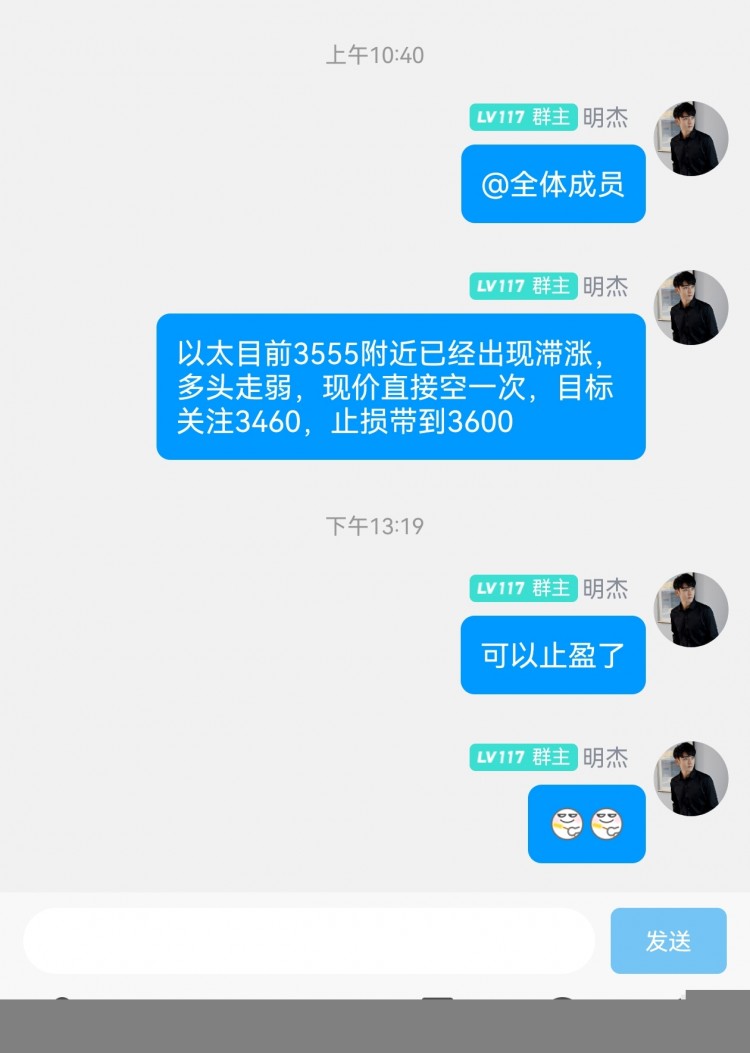Tap the message input field
750x1053 pixels.
pyautogui.click(x=308, y=941)
